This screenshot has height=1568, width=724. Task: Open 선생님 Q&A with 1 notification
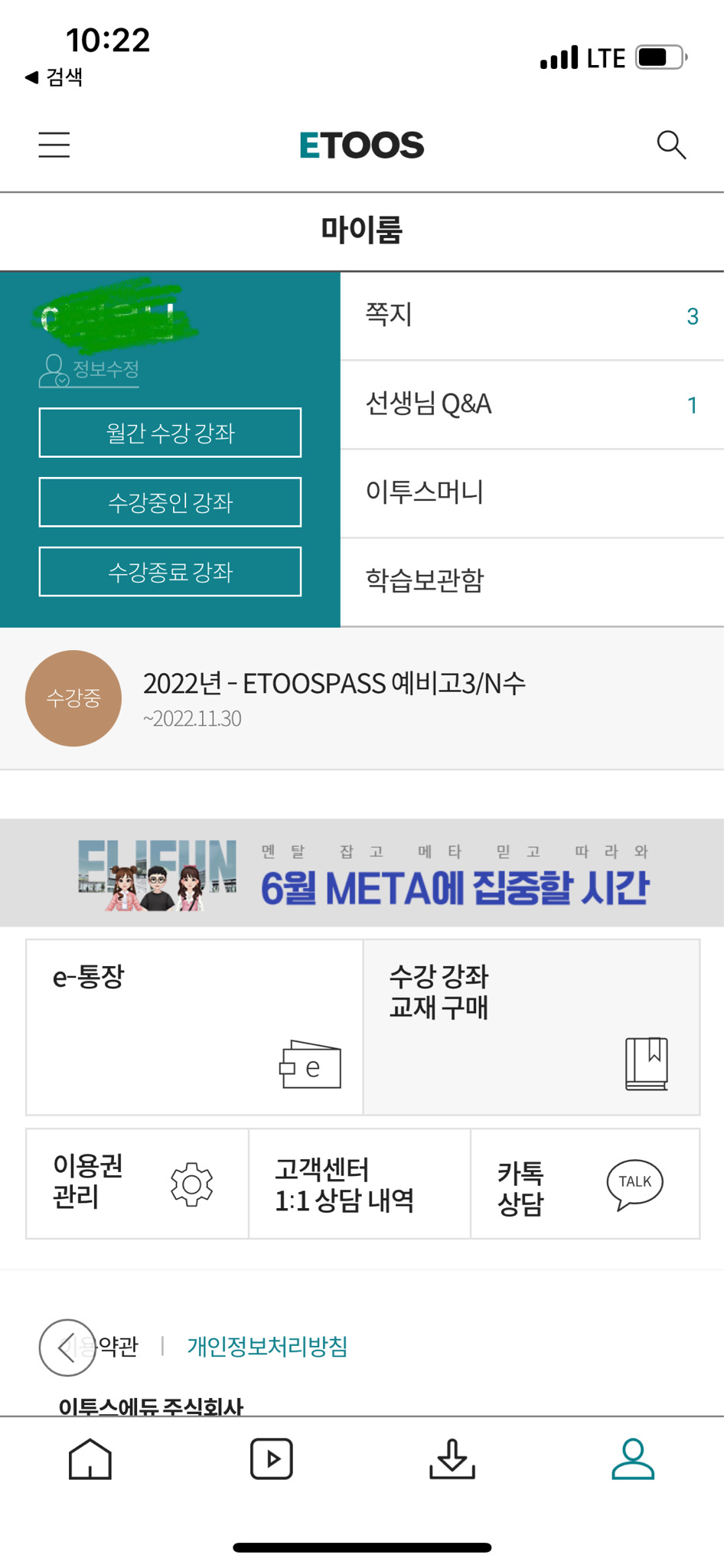click(531, 404)
